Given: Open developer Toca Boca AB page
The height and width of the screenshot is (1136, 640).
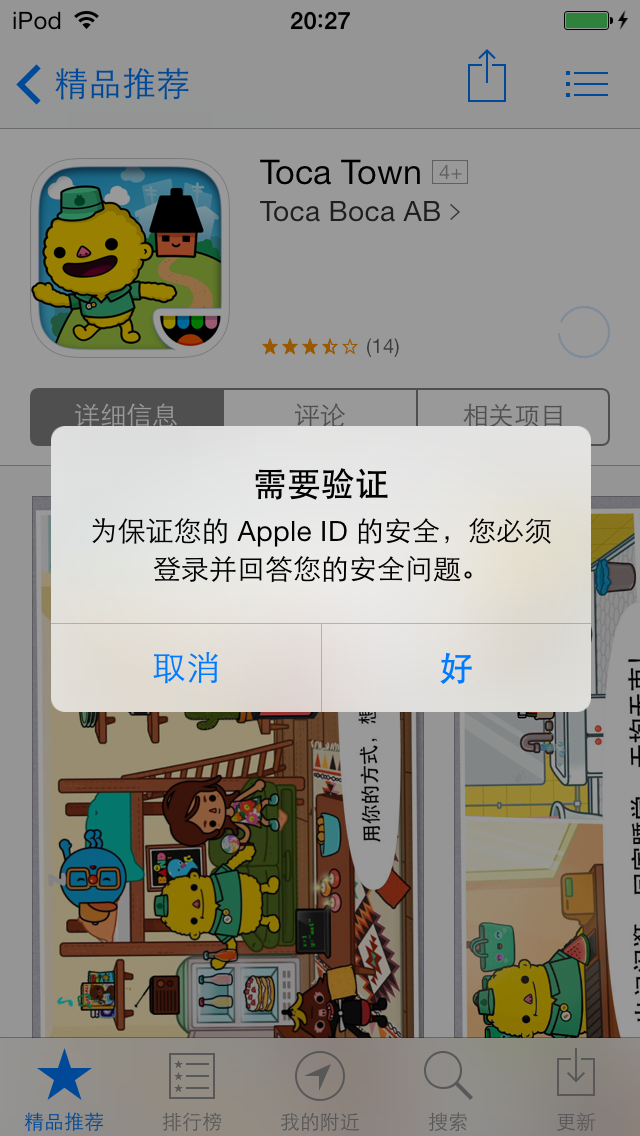Looking at the screenshot, I should coord(360,212).
